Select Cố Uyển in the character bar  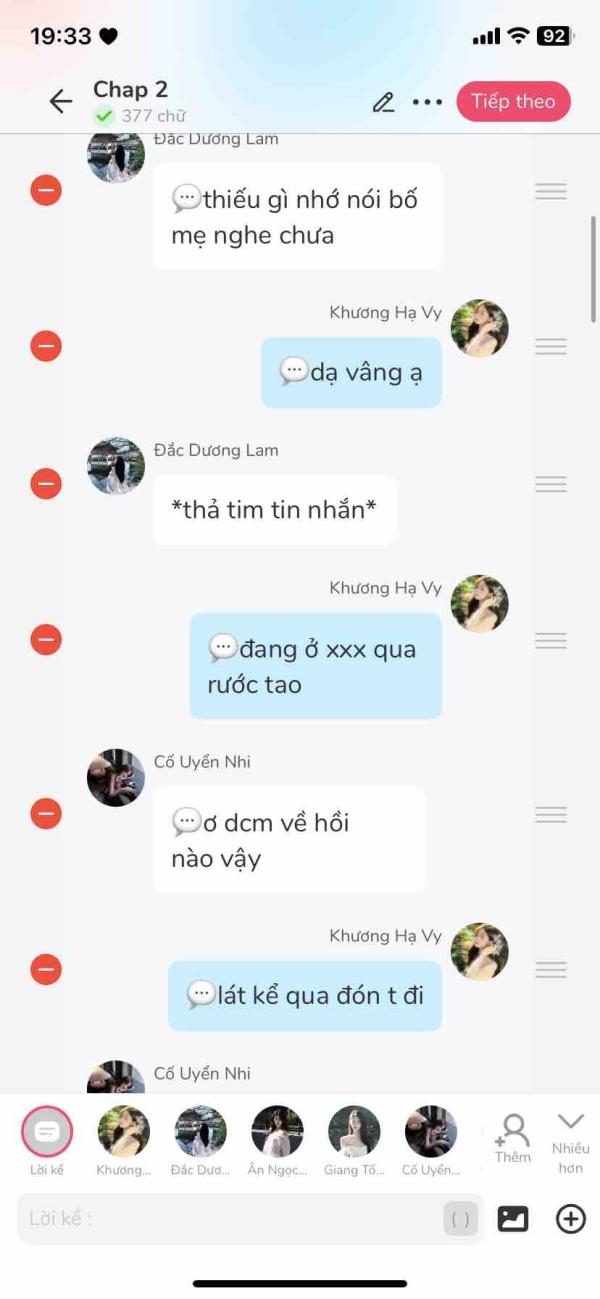tap(431, 1141)
